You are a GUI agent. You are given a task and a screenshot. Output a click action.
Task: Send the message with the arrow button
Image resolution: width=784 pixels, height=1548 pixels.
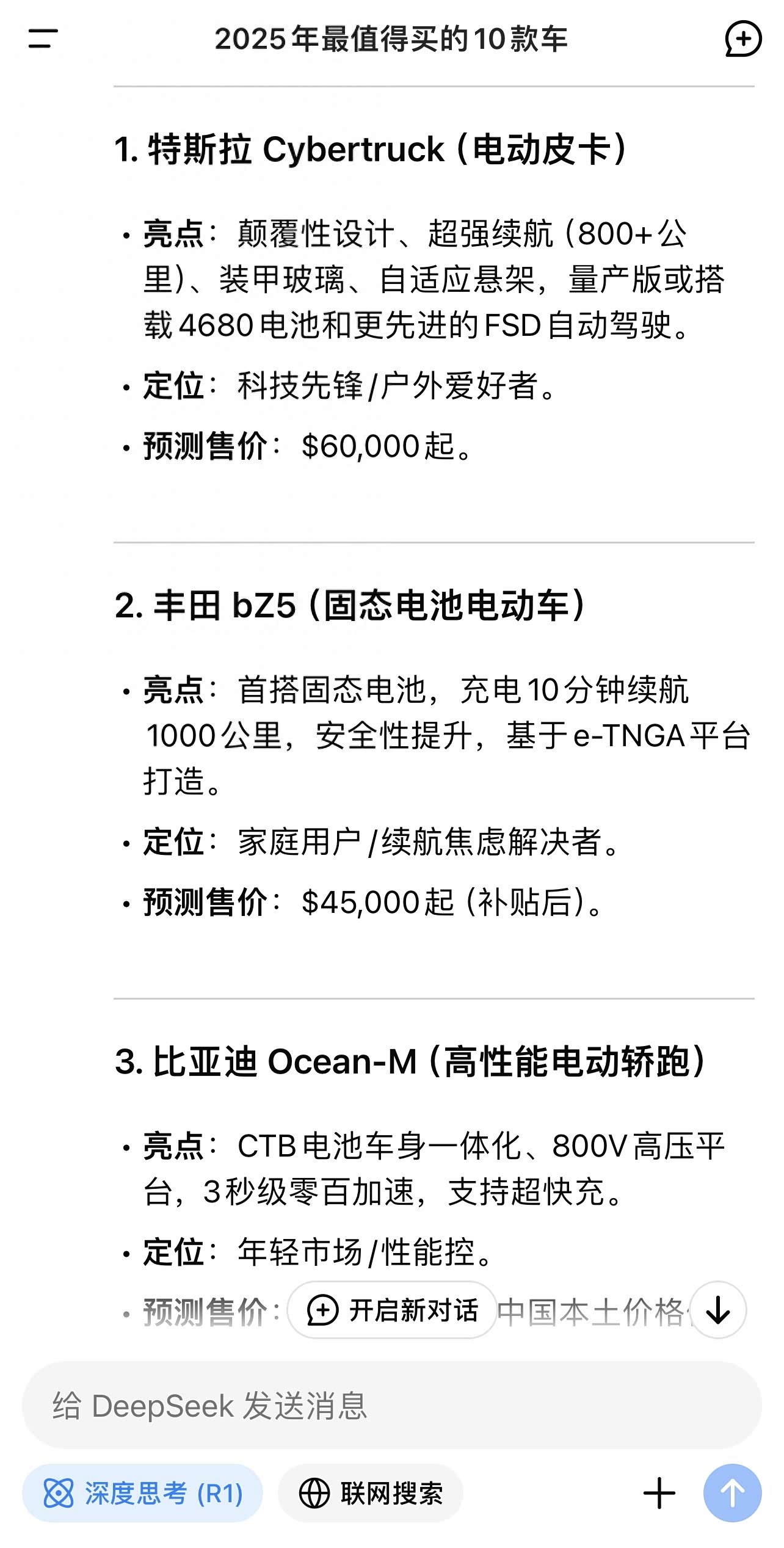click(732, 1494)
